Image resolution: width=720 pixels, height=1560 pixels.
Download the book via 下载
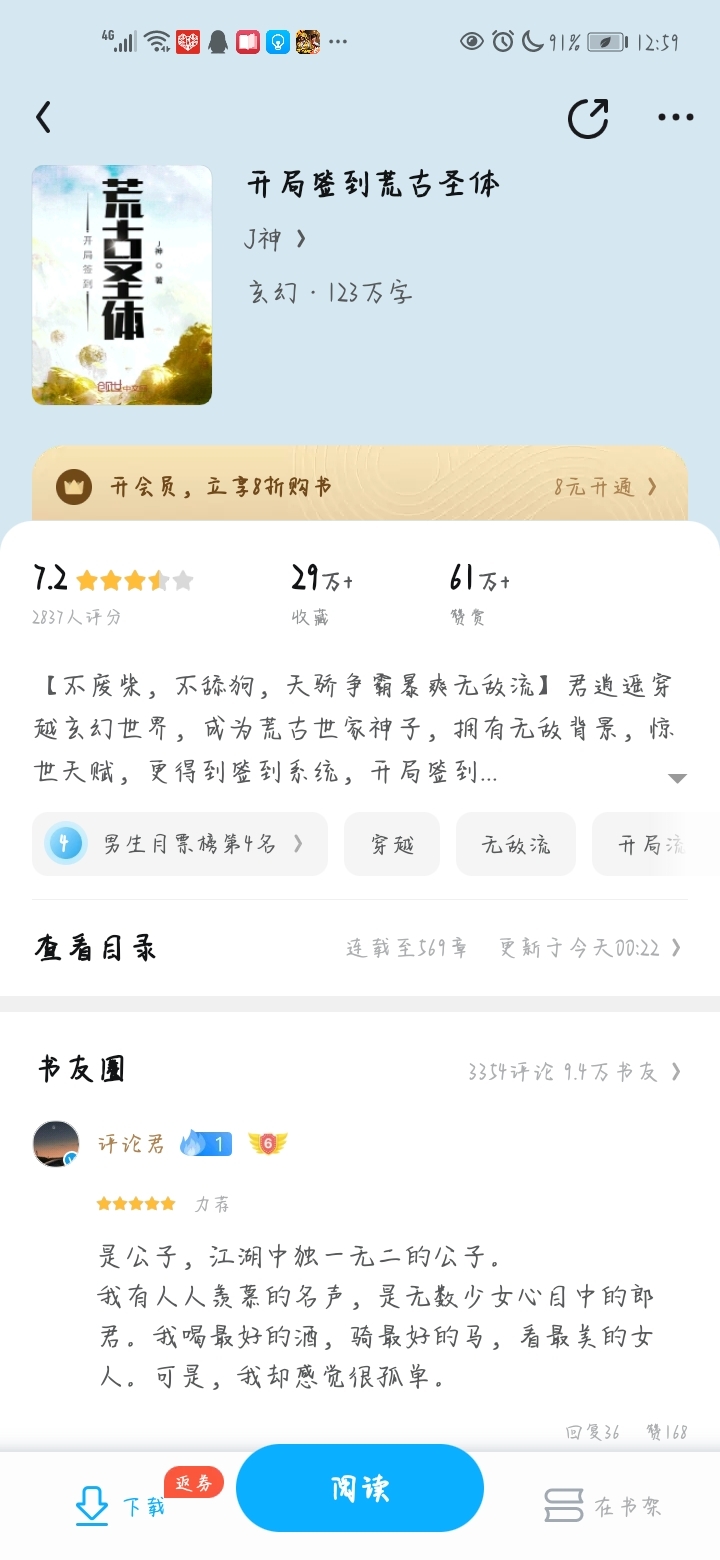click(120, 1505)
